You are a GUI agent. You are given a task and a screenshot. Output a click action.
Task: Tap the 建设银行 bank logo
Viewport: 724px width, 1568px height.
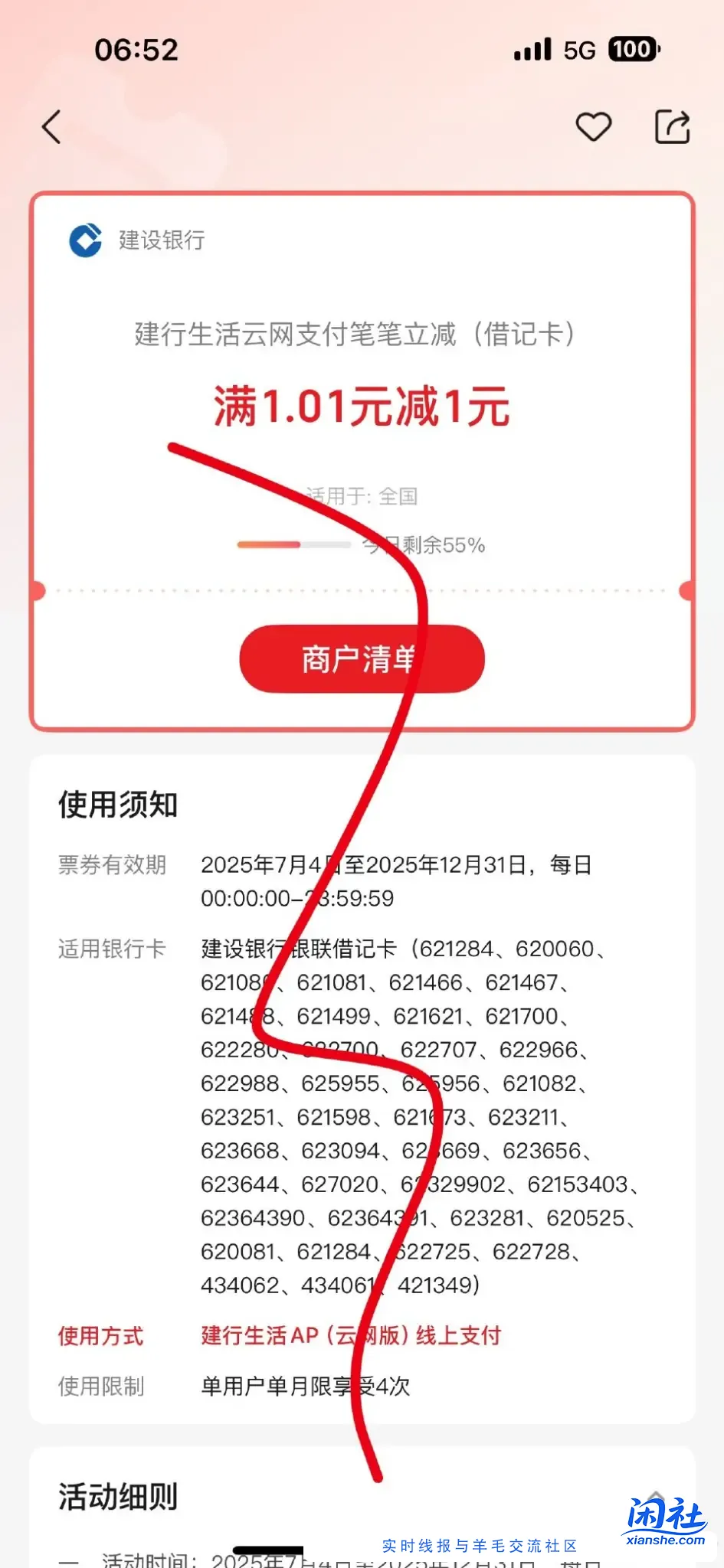[86, 240]
